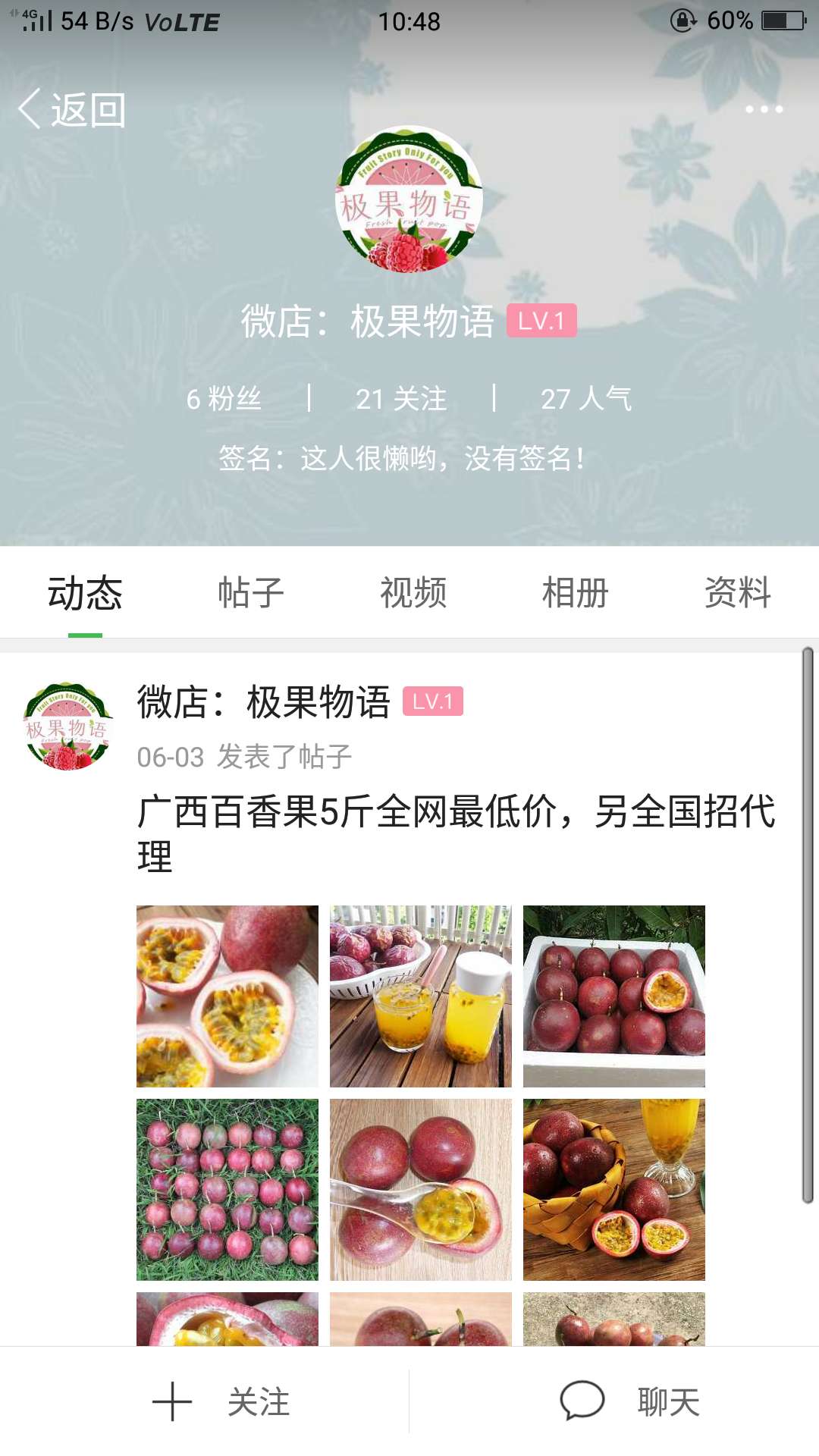View the 21 关注 following list
The height and width of the screenshot is (1456, 819).
click(401, 398)
